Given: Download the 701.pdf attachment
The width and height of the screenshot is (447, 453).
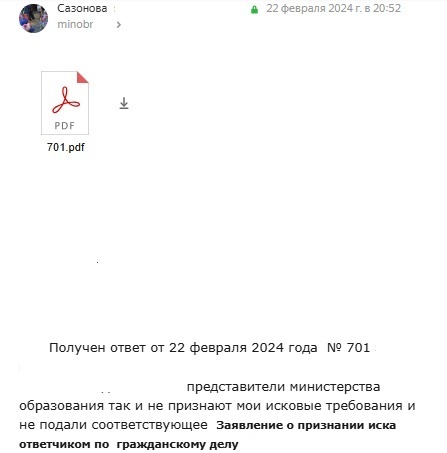Looking at the screenshot, I should pos(124,103).
